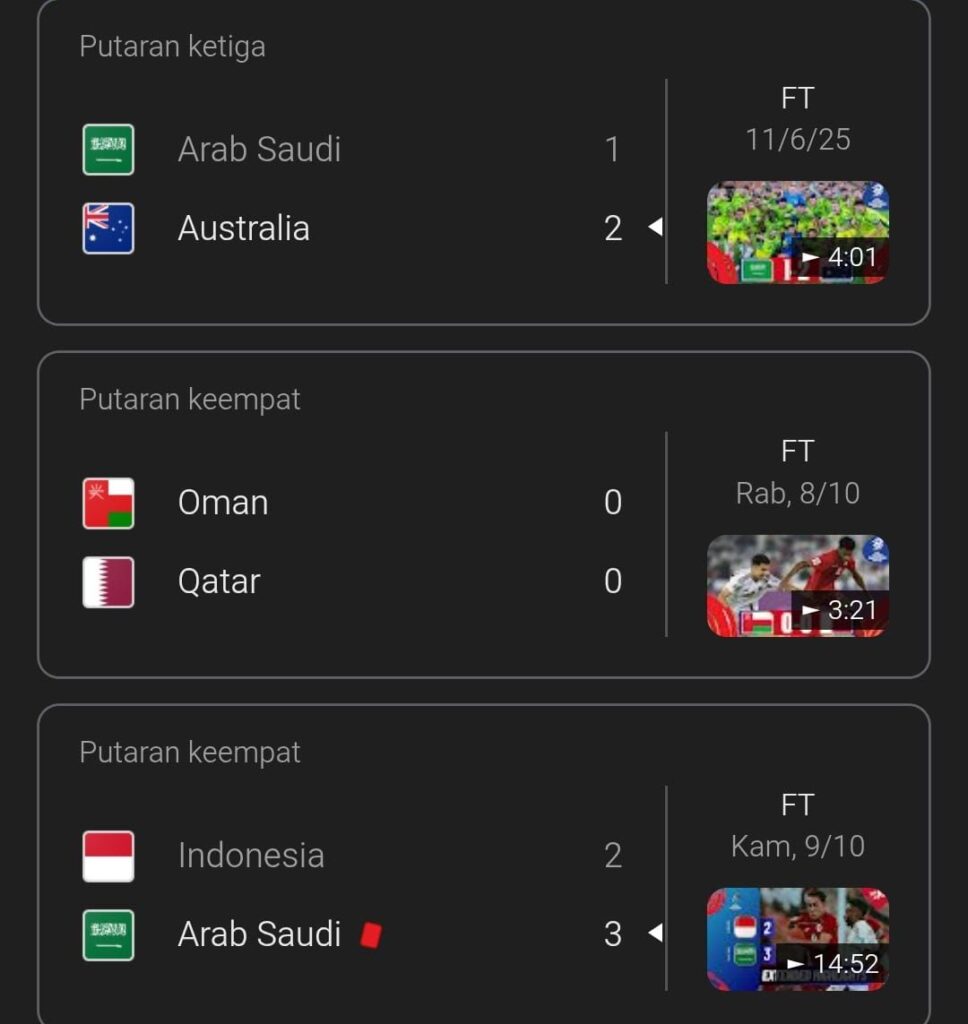Open the Indonesia vs Arab Saudi match card

pos(350,895)
